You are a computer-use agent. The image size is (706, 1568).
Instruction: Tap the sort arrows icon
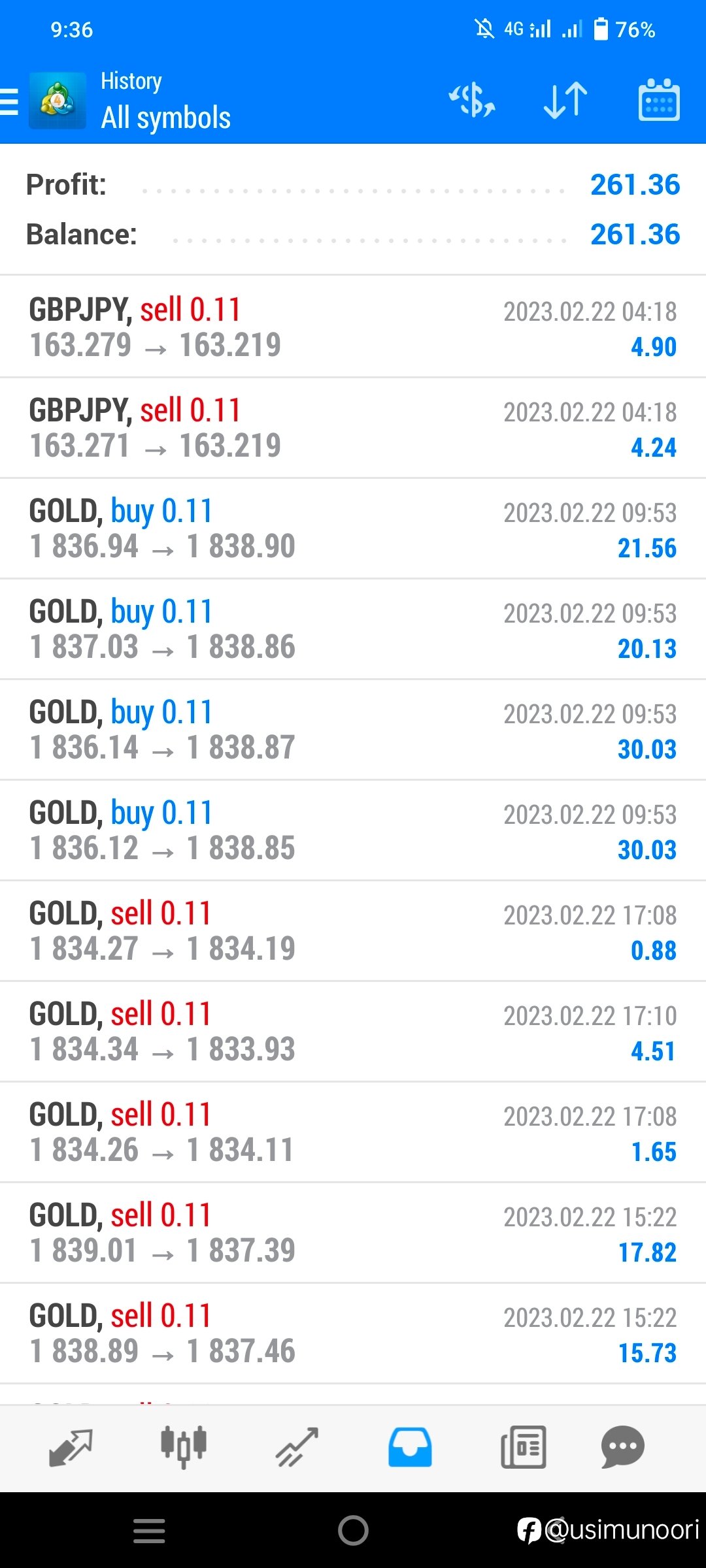(x=565, y=101)
